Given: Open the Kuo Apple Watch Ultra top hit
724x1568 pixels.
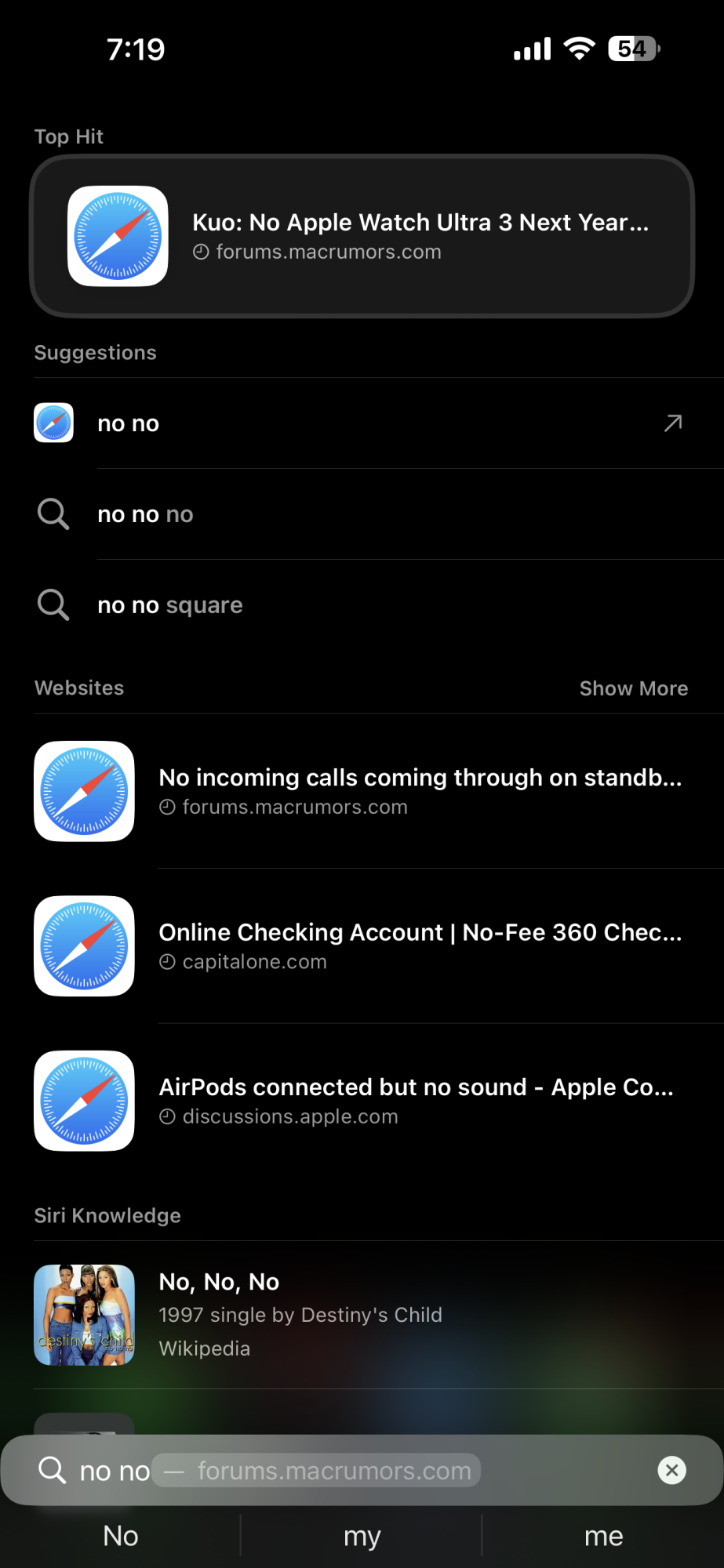Looking at the screenshot, I should (362, 236).
